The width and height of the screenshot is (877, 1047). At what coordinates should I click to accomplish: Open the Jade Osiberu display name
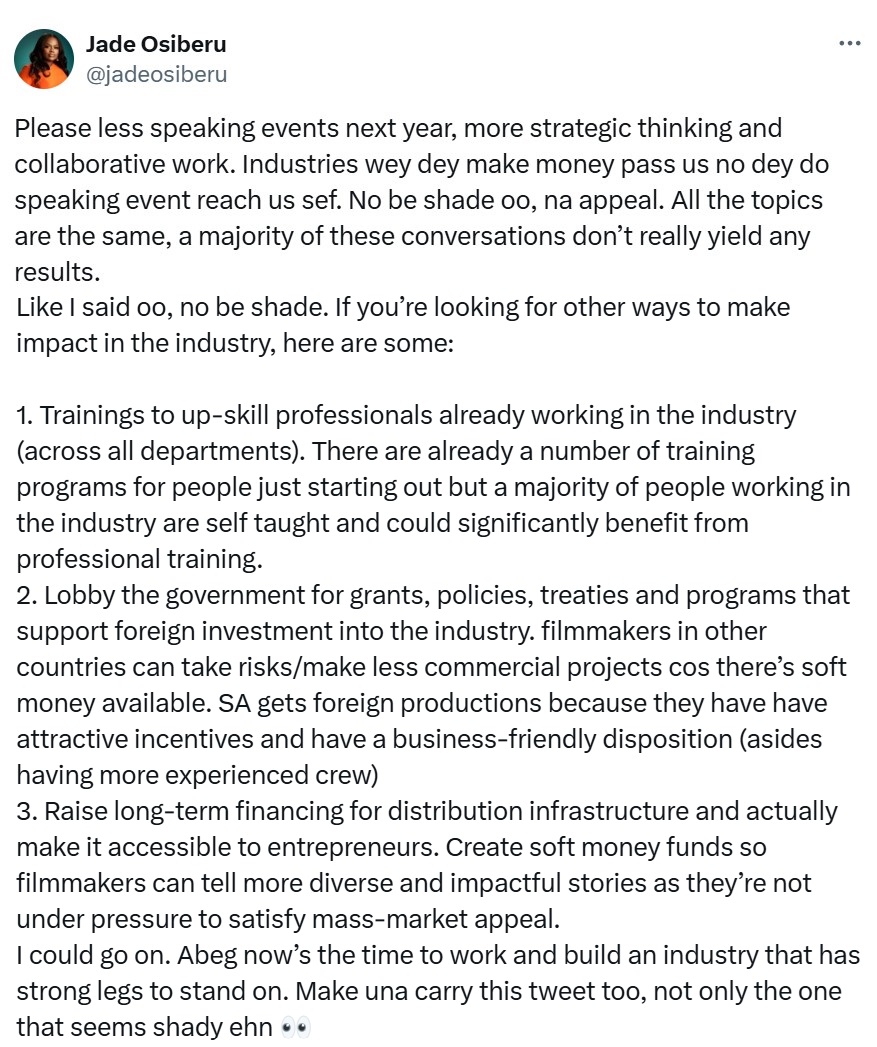point(155,44)
